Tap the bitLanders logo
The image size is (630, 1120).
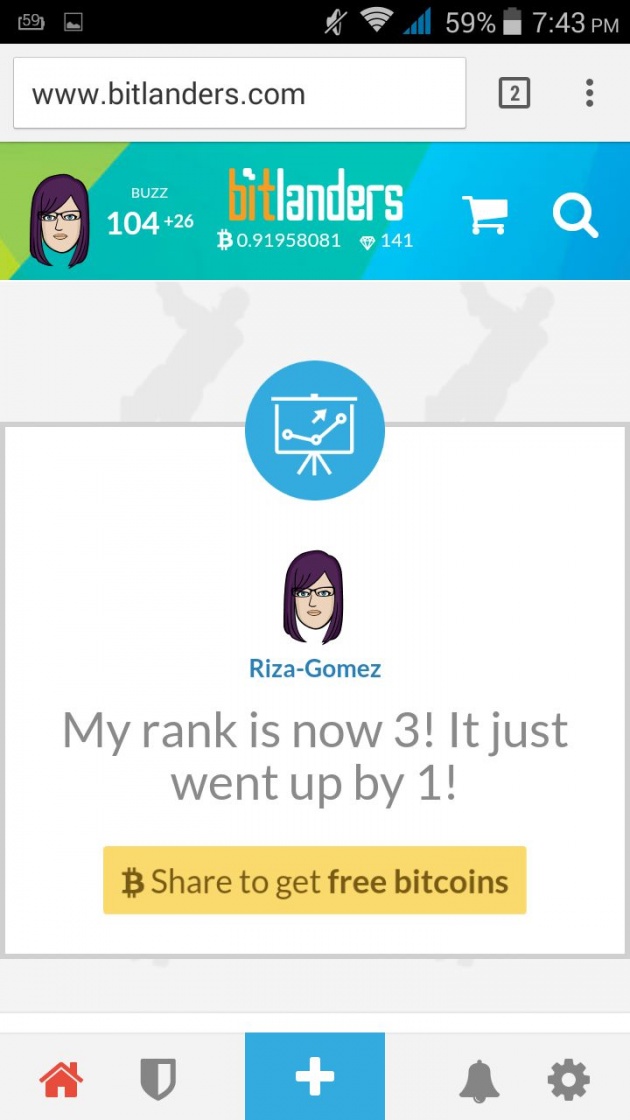(315, 194)
